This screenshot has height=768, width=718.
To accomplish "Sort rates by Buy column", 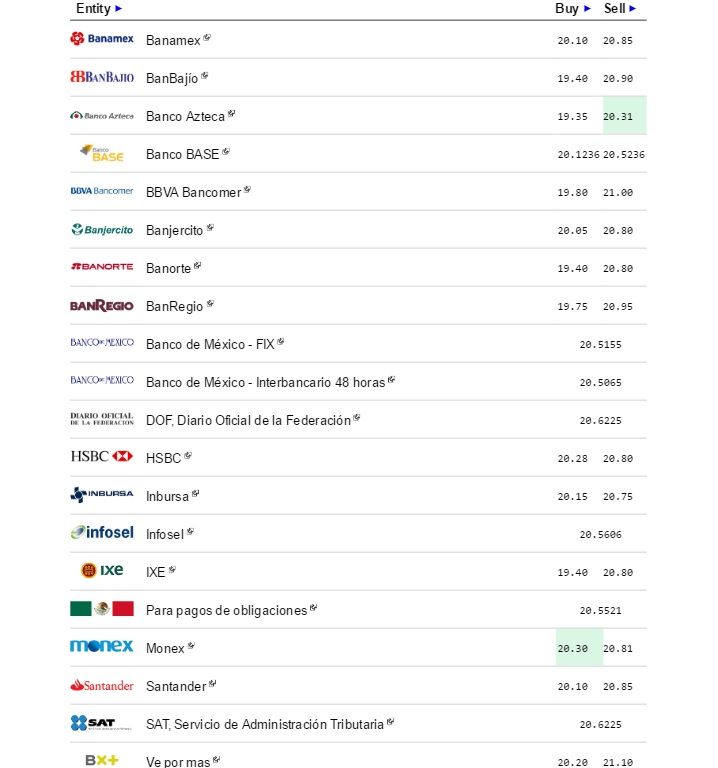I will click(x=573, y=9).
